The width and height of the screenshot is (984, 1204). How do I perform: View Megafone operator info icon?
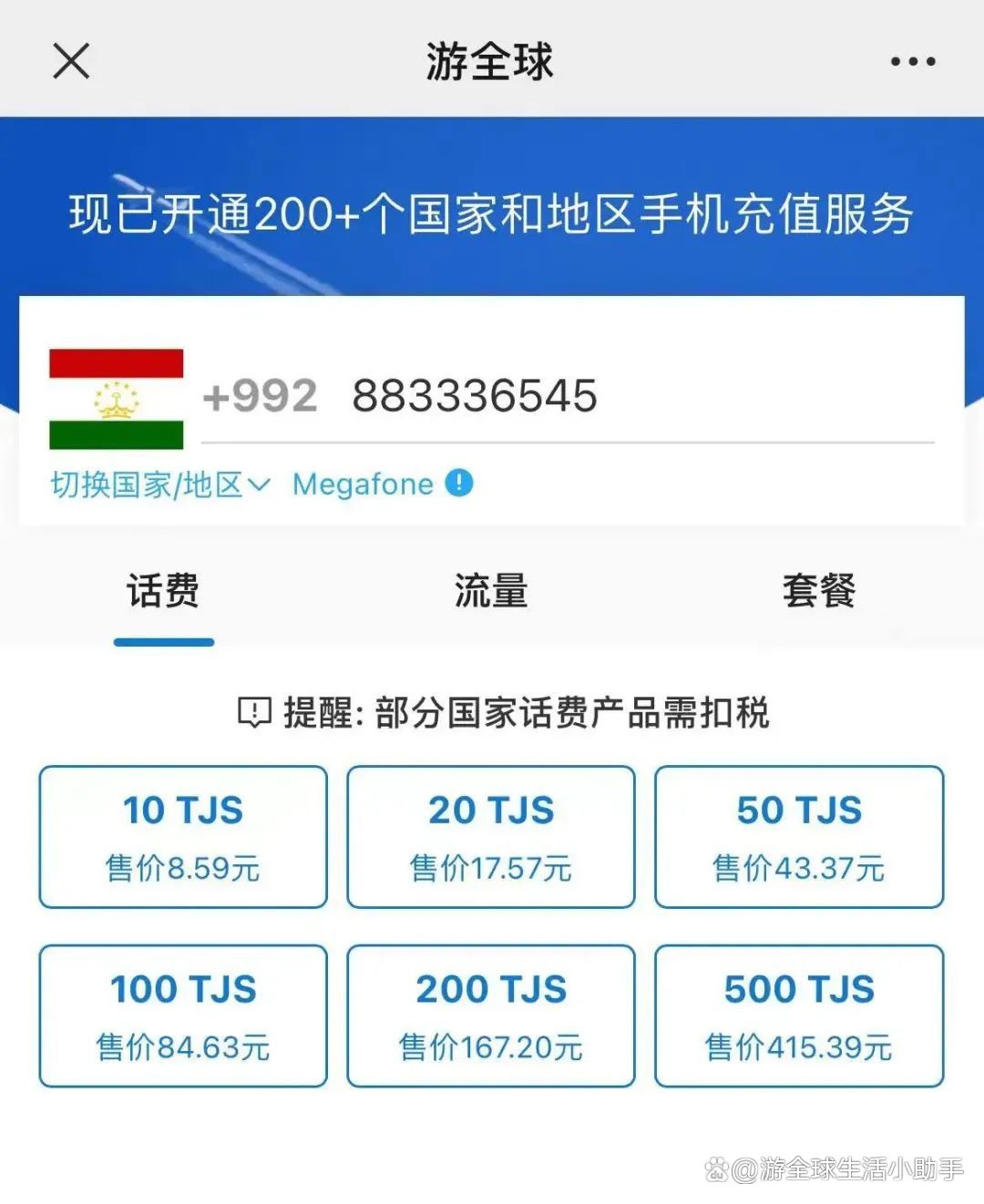459,483
